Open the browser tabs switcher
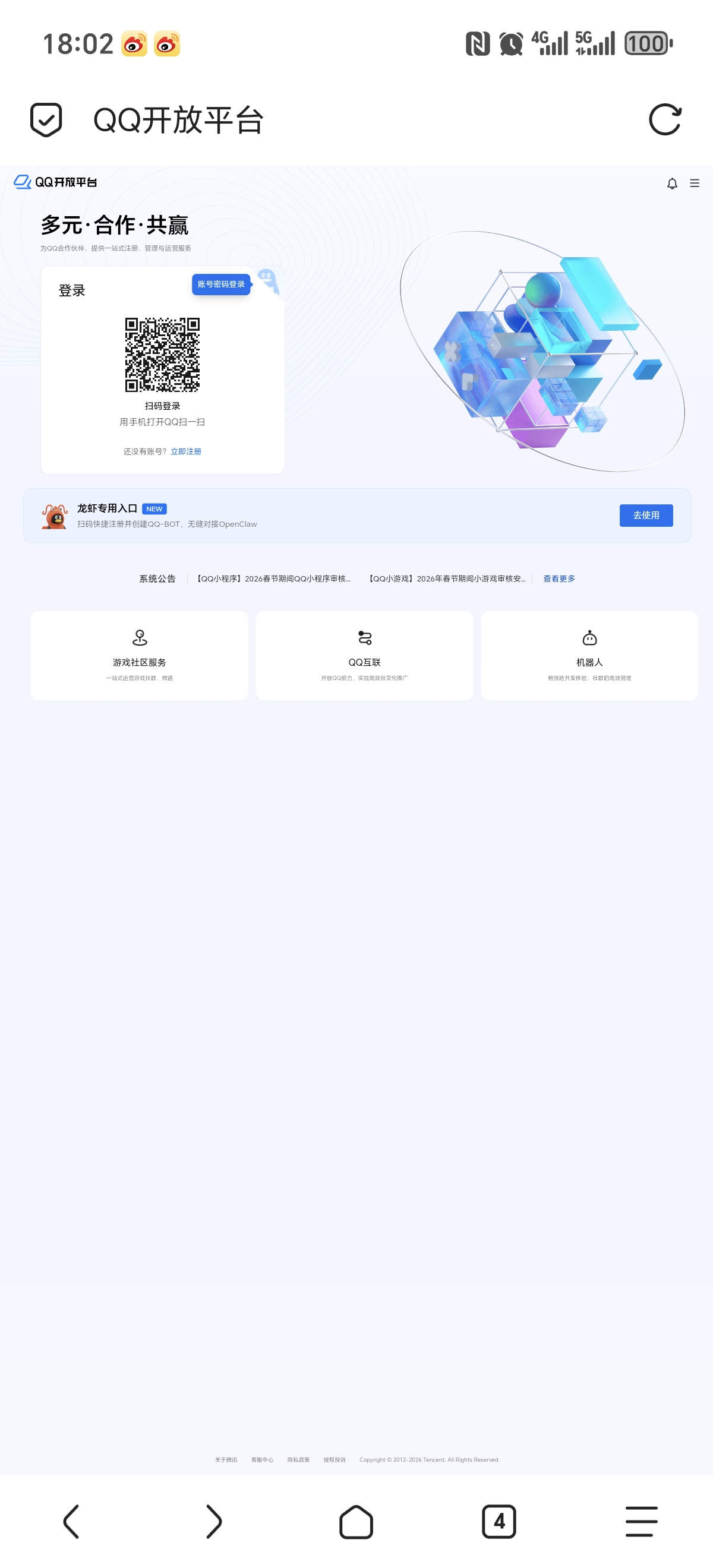The height and width of the screenshot is (1568, 713). pyautogui.click(x=499, y=1521)
